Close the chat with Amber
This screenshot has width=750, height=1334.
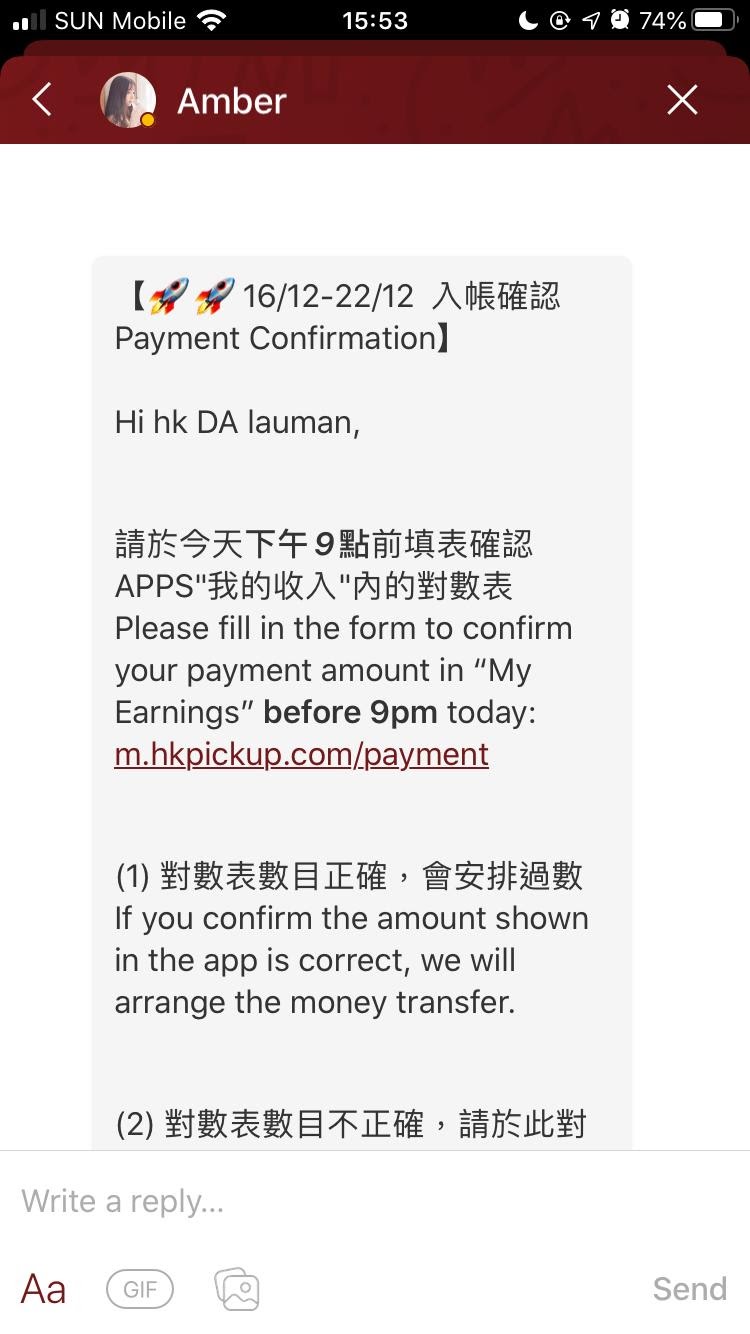[x=682, y=100]
